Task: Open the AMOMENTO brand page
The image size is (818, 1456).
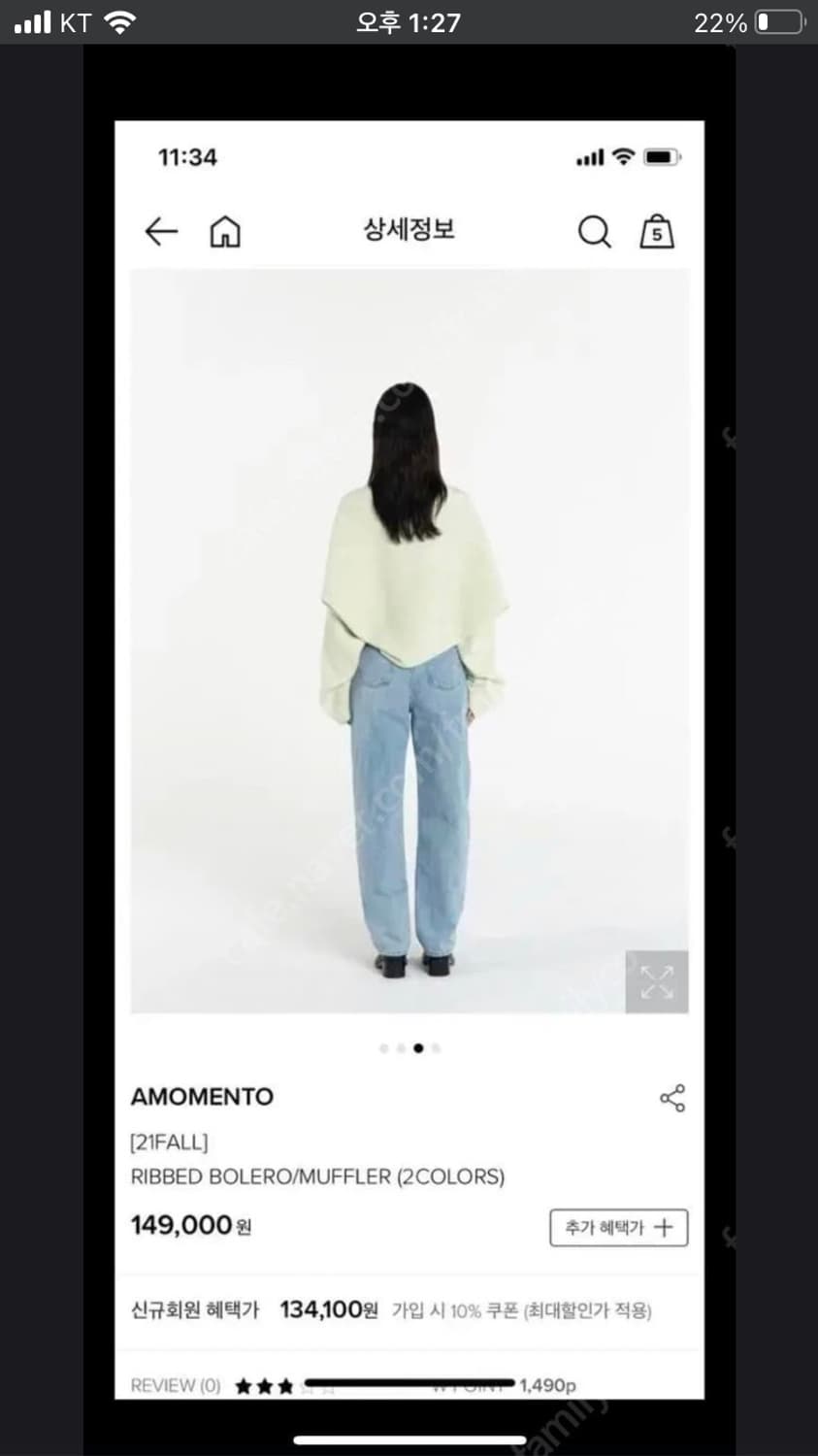Action: pos(201,1097)
